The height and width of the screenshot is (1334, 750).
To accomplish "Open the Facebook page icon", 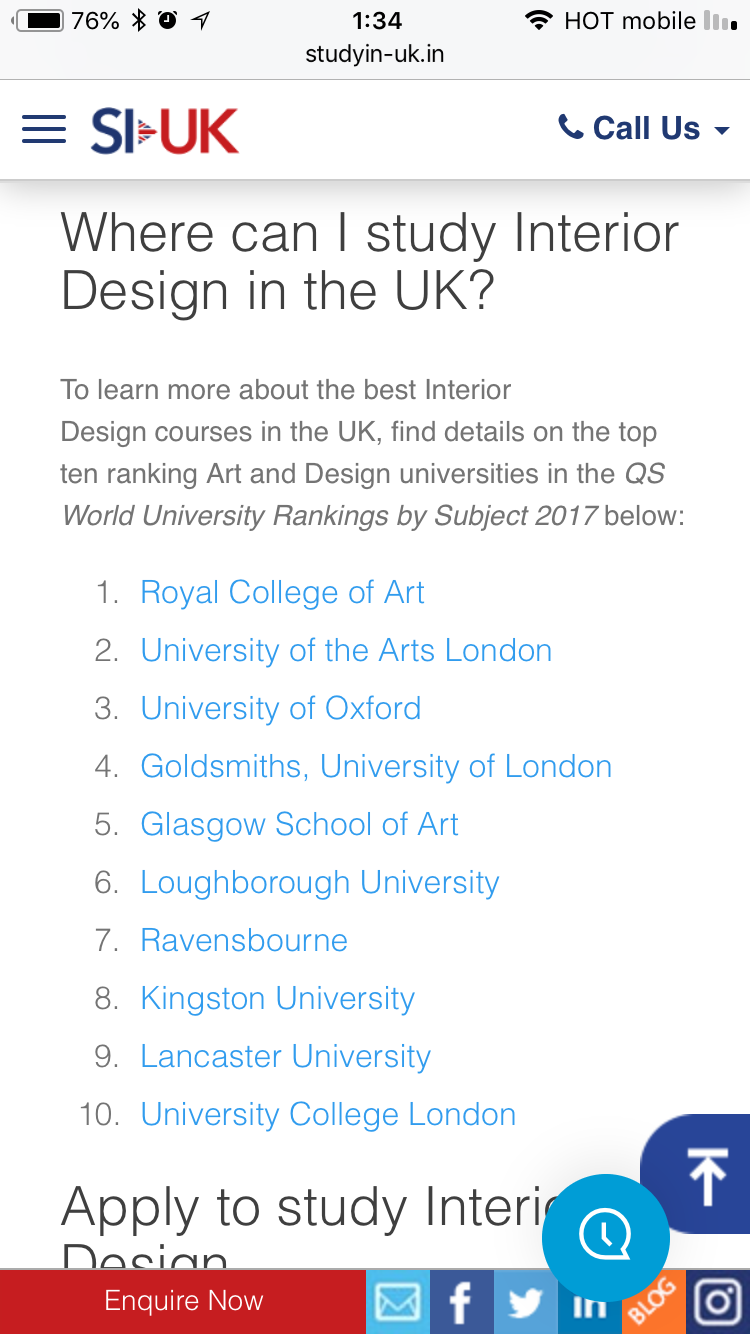I will click(461, 1302).
